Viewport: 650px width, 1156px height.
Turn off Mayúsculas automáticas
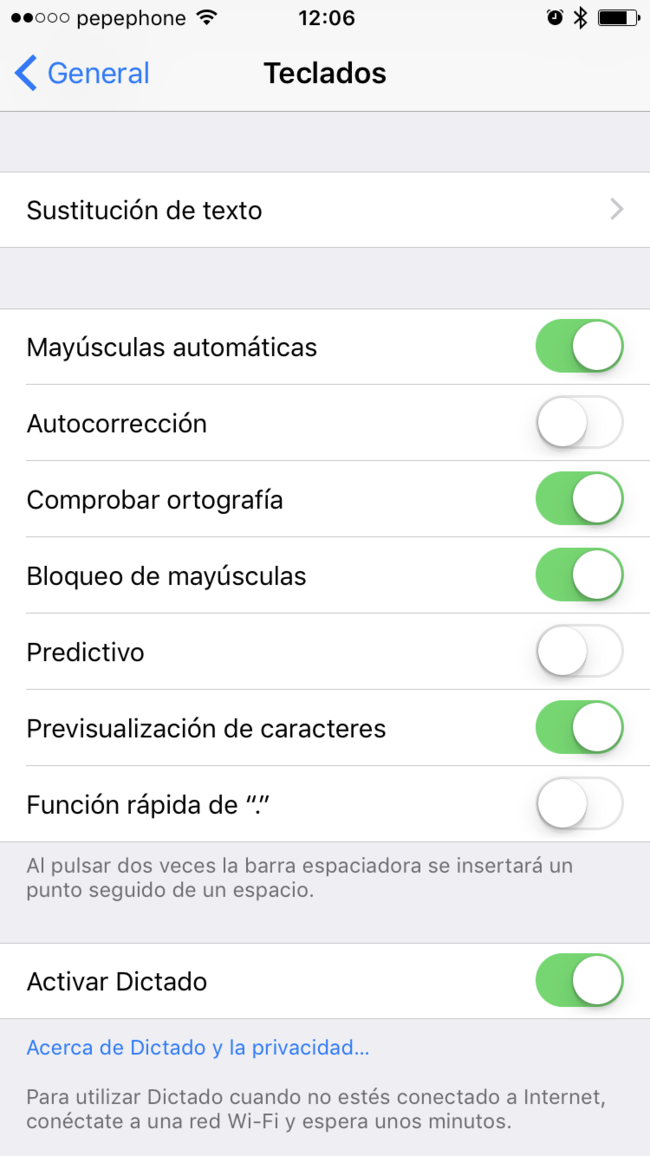point(579,346)
